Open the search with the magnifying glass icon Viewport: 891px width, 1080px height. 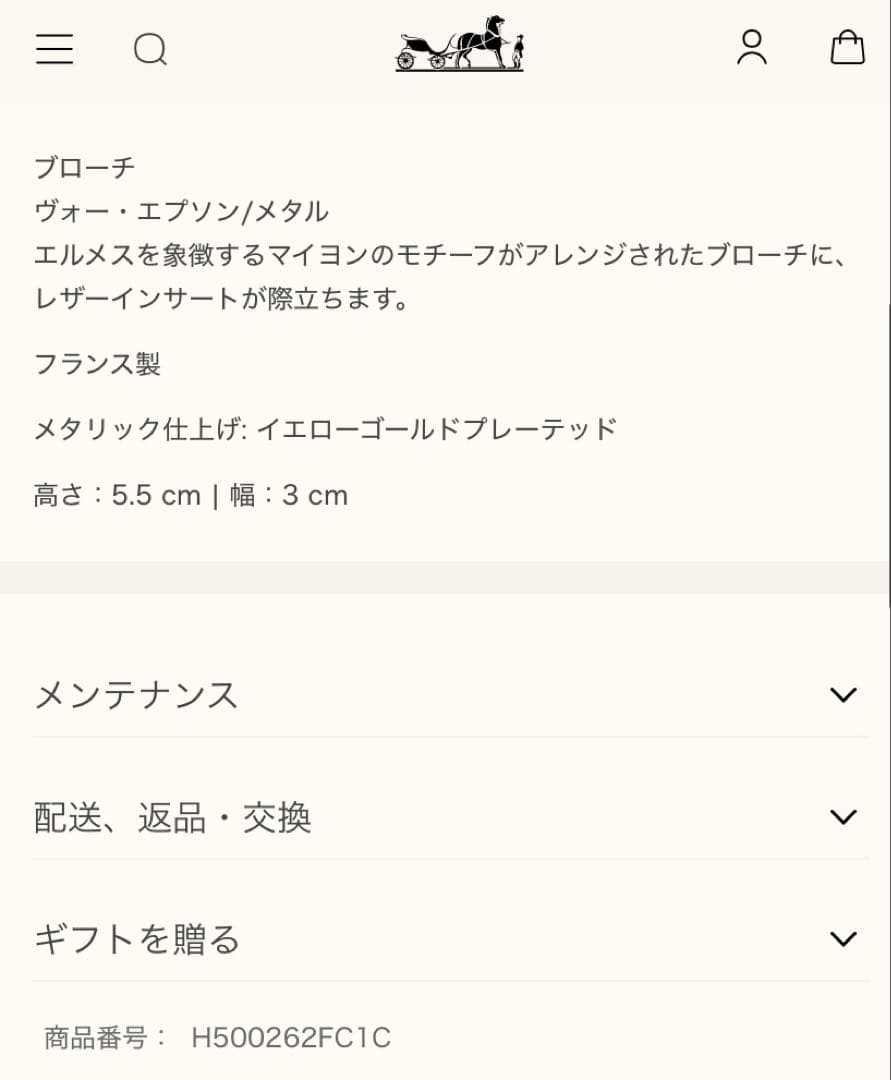(150, 49)
